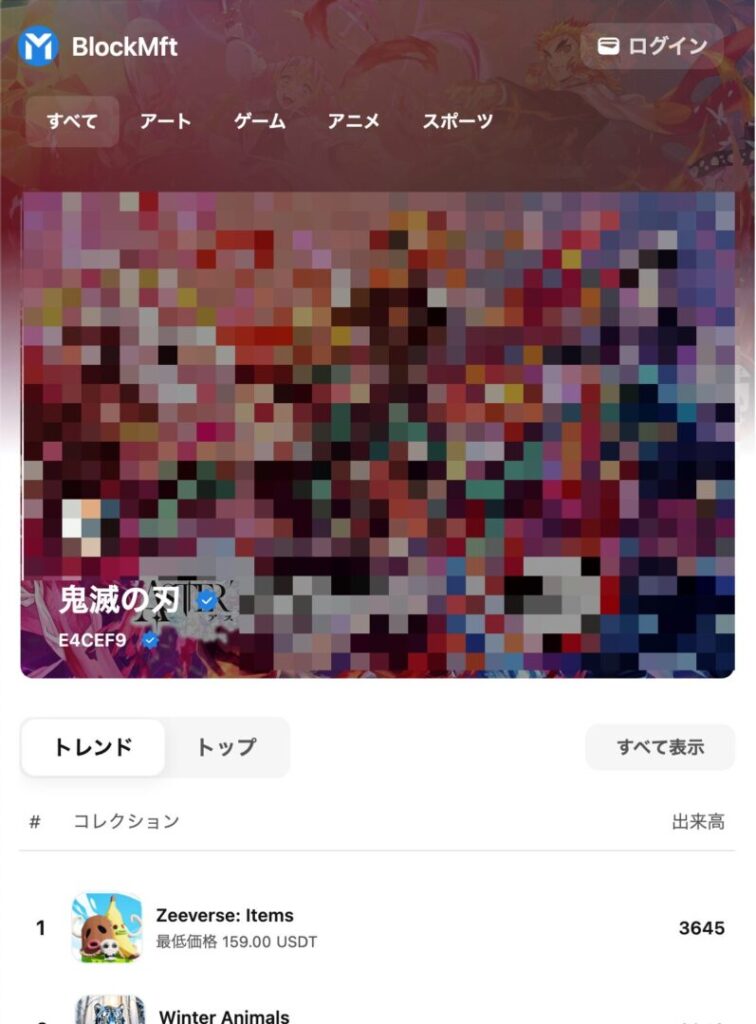
Task: Switch to the ゲーム category
Action: [260, 122]
